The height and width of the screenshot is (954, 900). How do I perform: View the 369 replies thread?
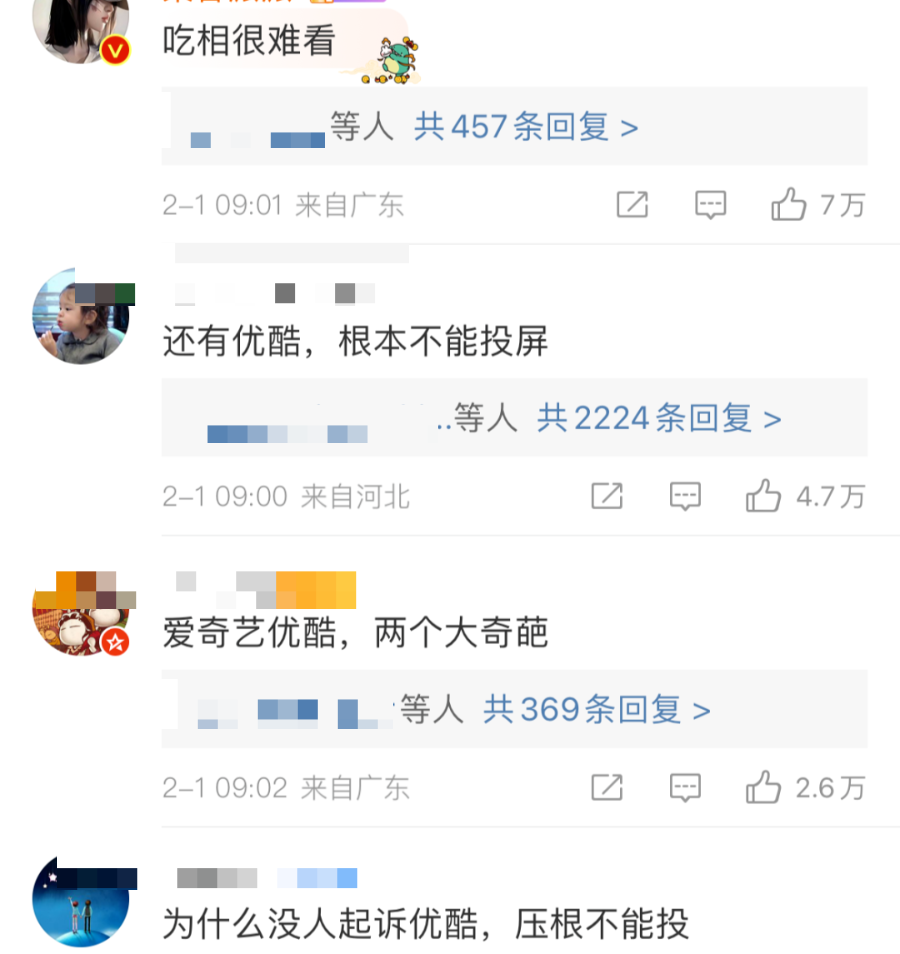click(x=596, y=710)
